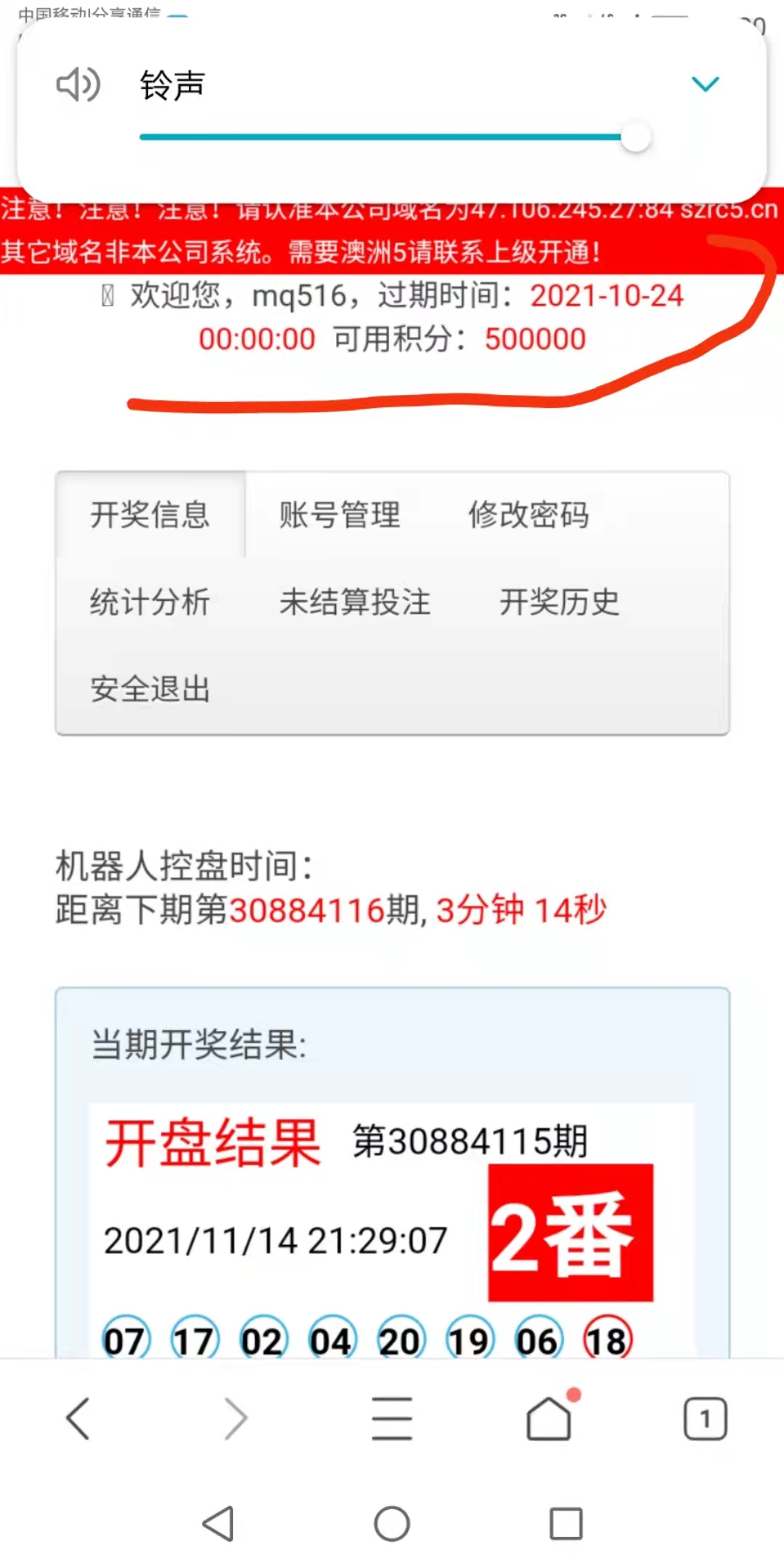Go back with the browser back arrow
Viewport: 784px width, 1568px height.
[78, 1418]
